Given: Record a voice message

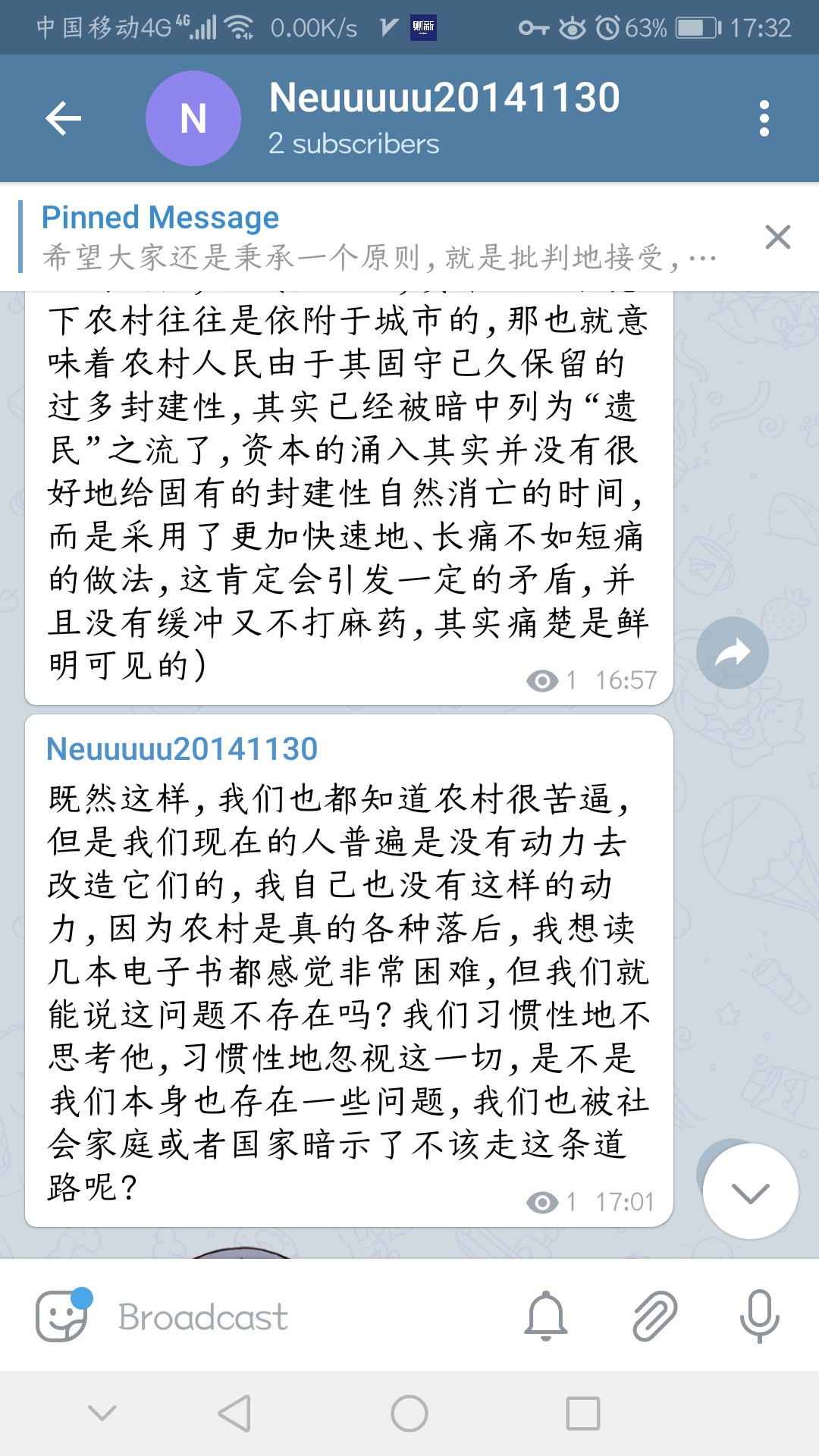Looking at the screenshot, I should (759, 1316).
